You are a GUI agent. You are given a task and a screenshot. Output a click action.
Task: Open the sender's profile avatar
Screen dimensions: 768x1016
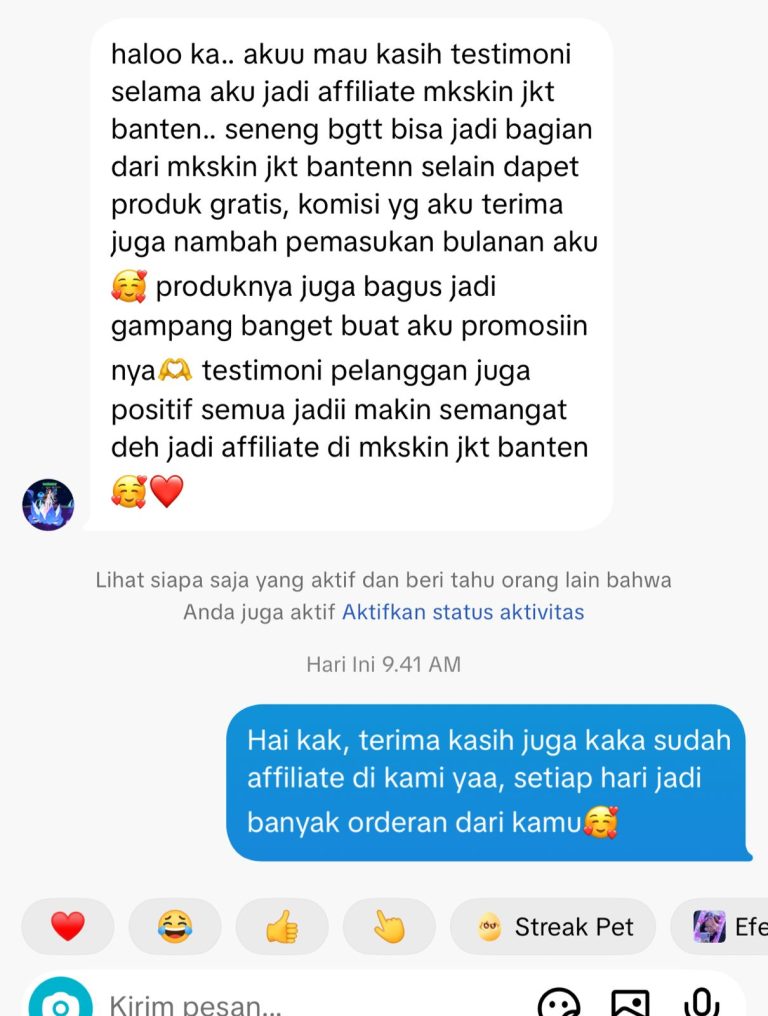click(x=48, y=504)
